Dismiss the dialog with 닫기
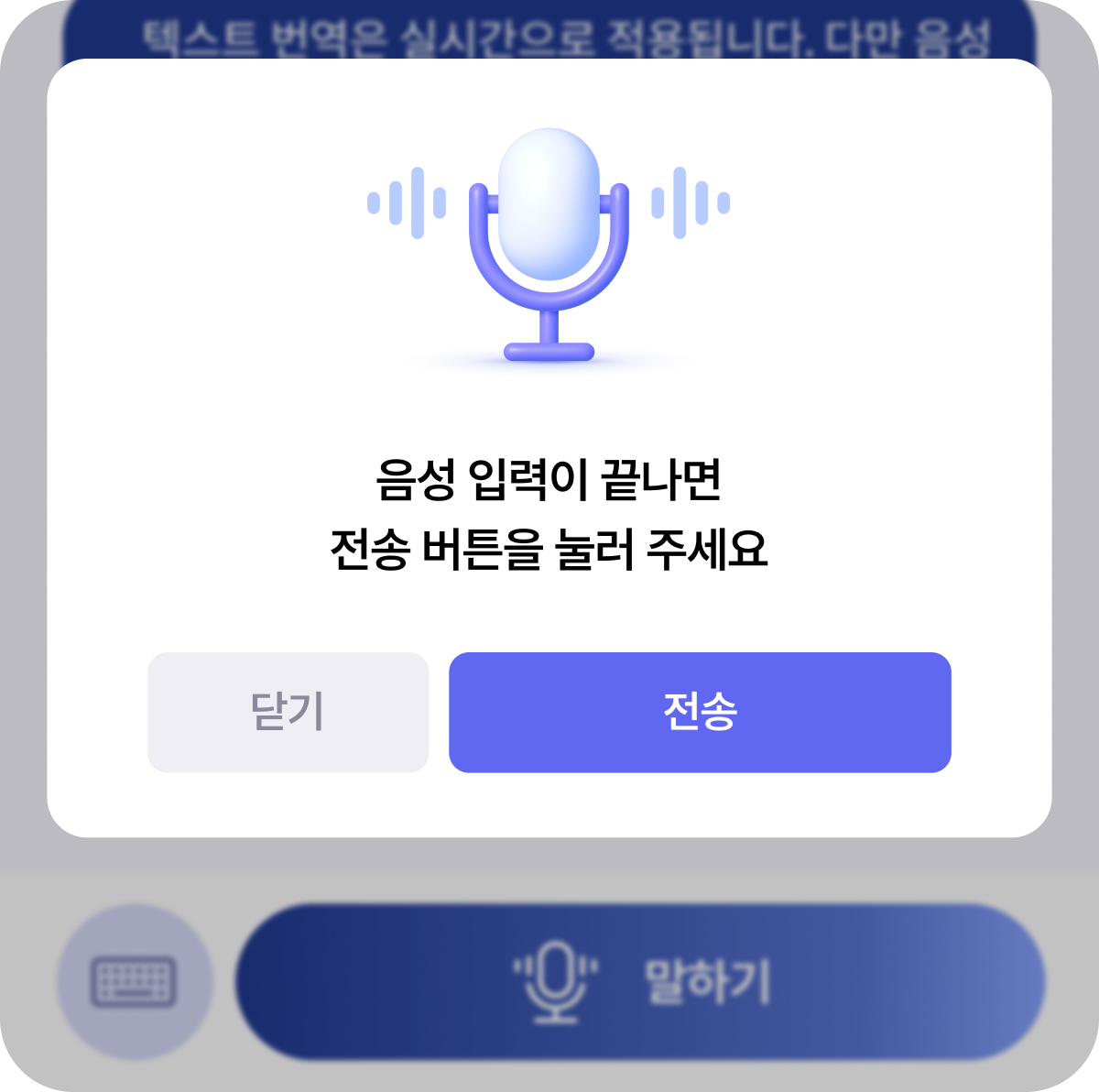The image size is (1099, 1092). tap(288, 712)
